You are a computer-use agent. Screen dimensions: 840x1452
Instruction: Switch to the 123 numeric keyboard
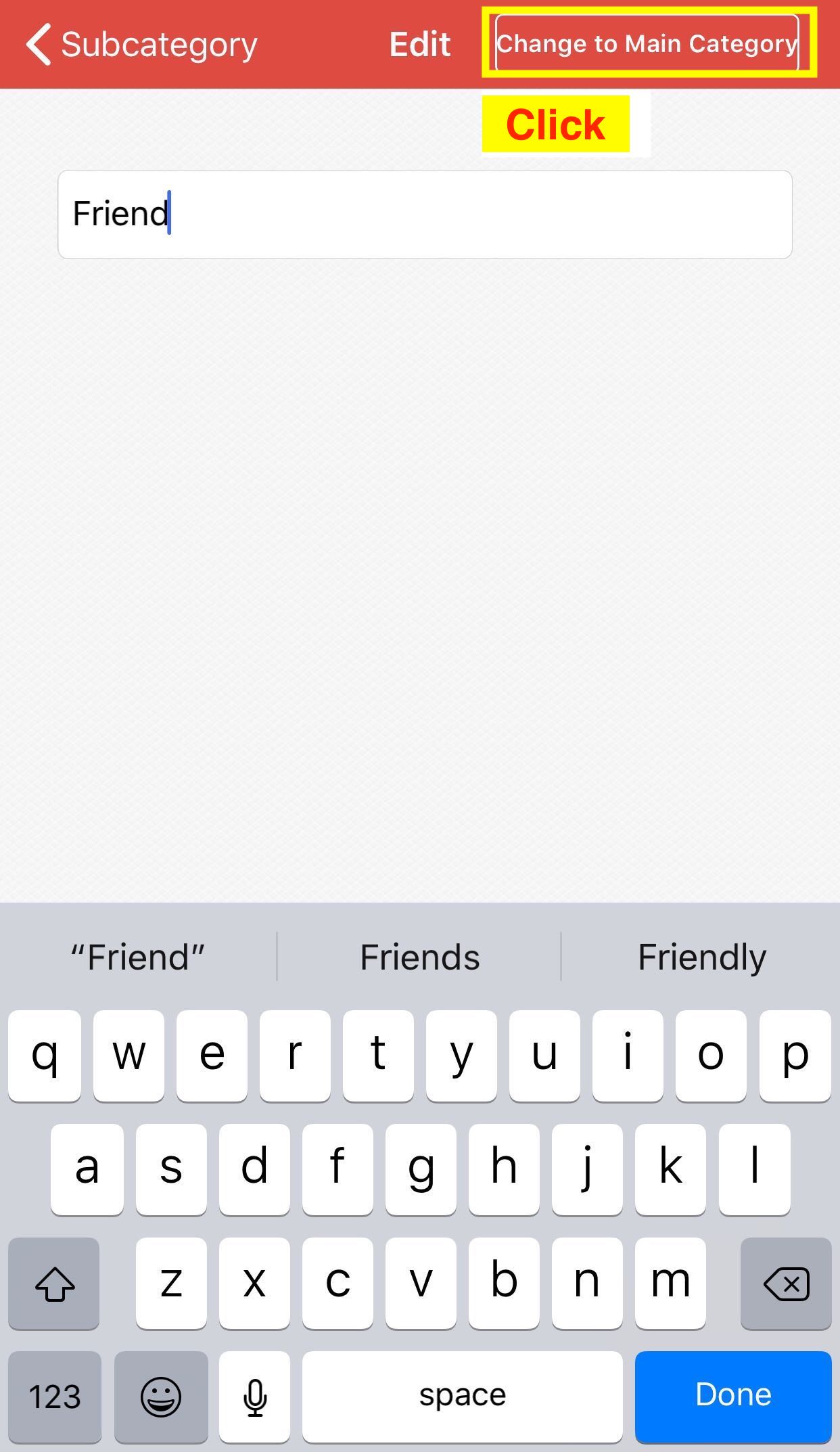55,1395
